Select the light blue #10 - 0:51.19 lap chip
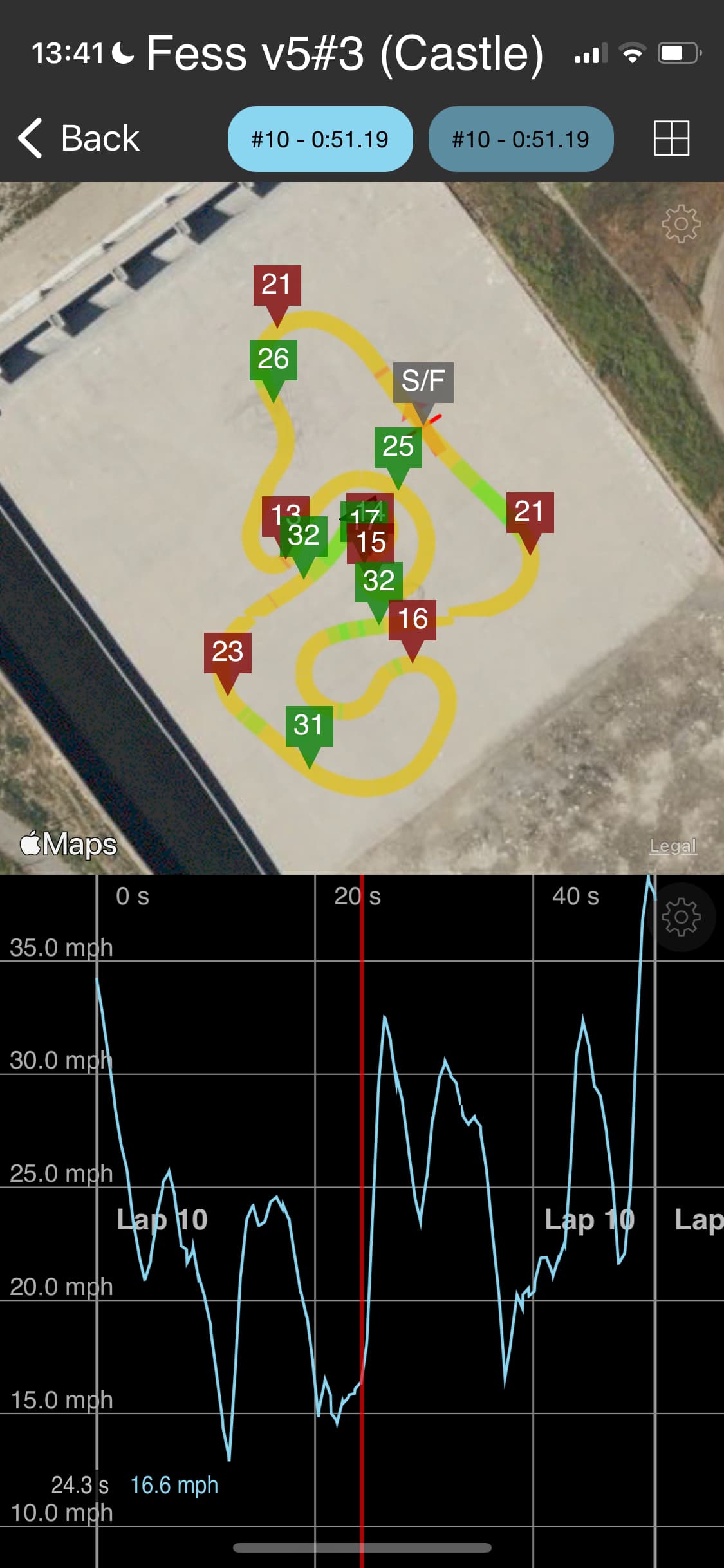 pos(320,139)
